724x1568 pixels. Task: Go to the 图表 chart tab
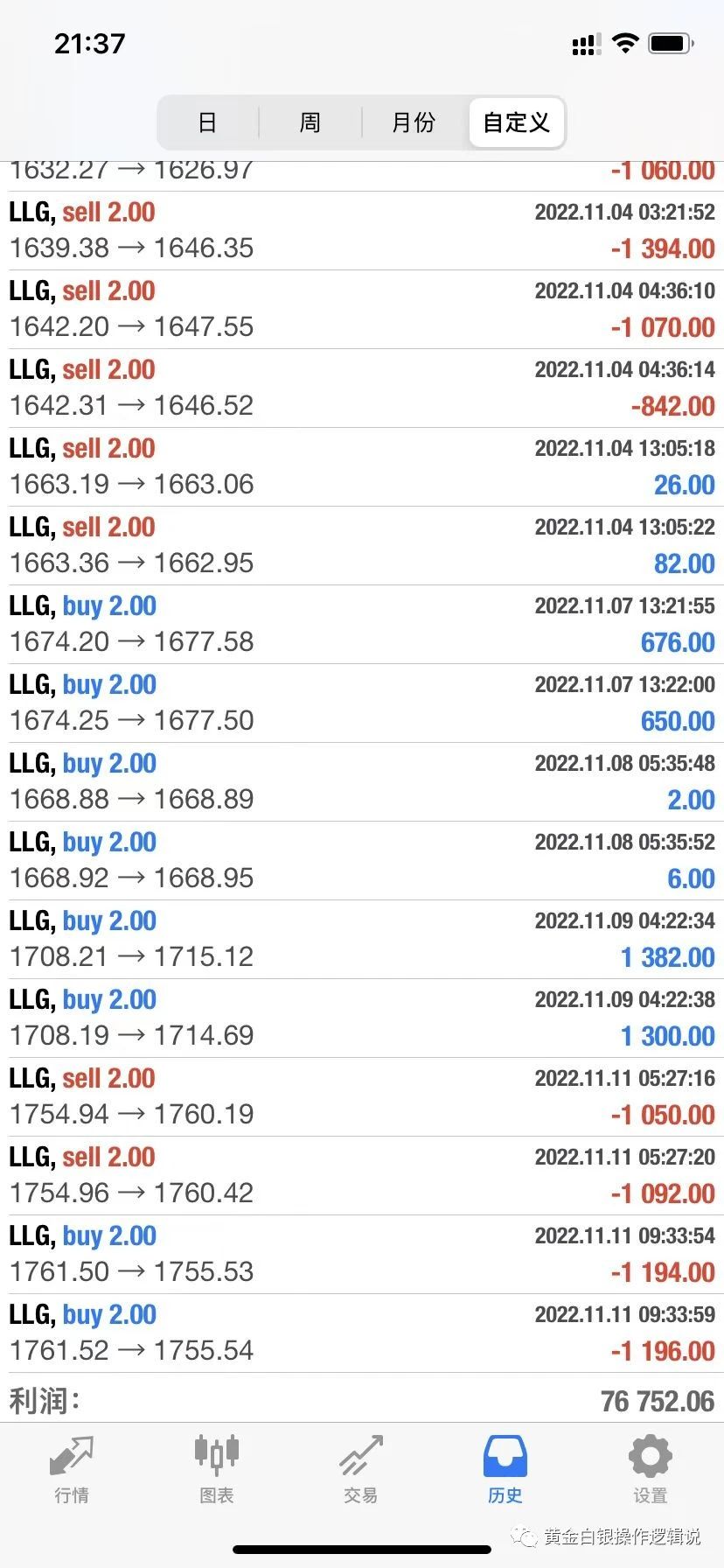click(x=216, y=1470)
